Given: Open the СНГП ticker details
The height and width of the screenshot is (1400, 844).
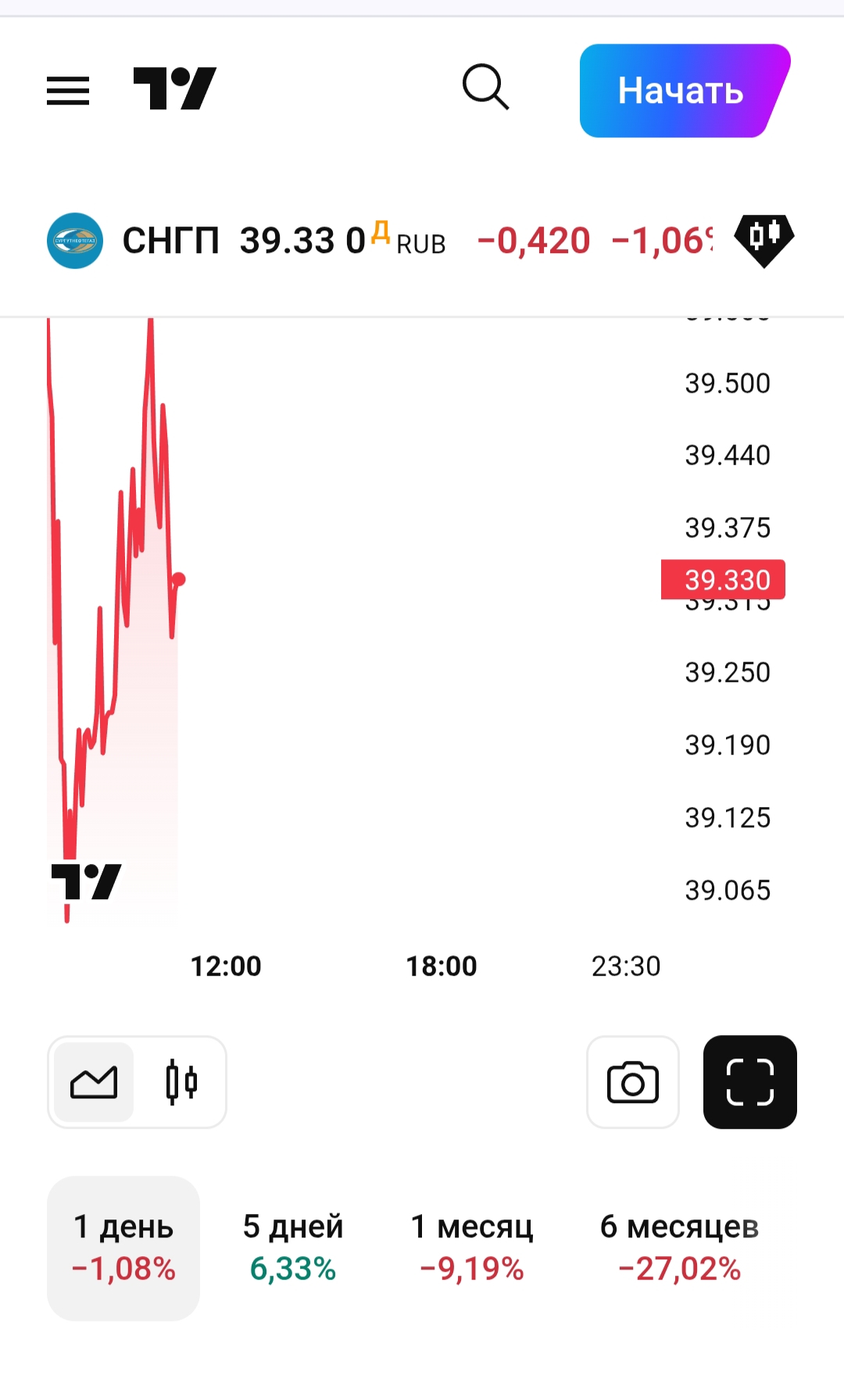Looking at the screenshot, I should click(x=170, y=241).
